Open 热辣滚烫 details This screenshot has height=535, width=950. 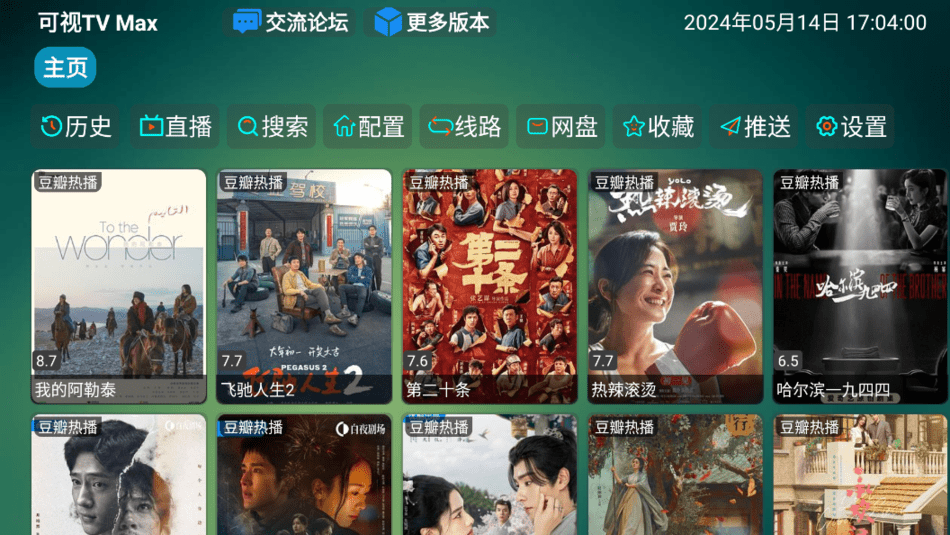[x=675, y=285]
